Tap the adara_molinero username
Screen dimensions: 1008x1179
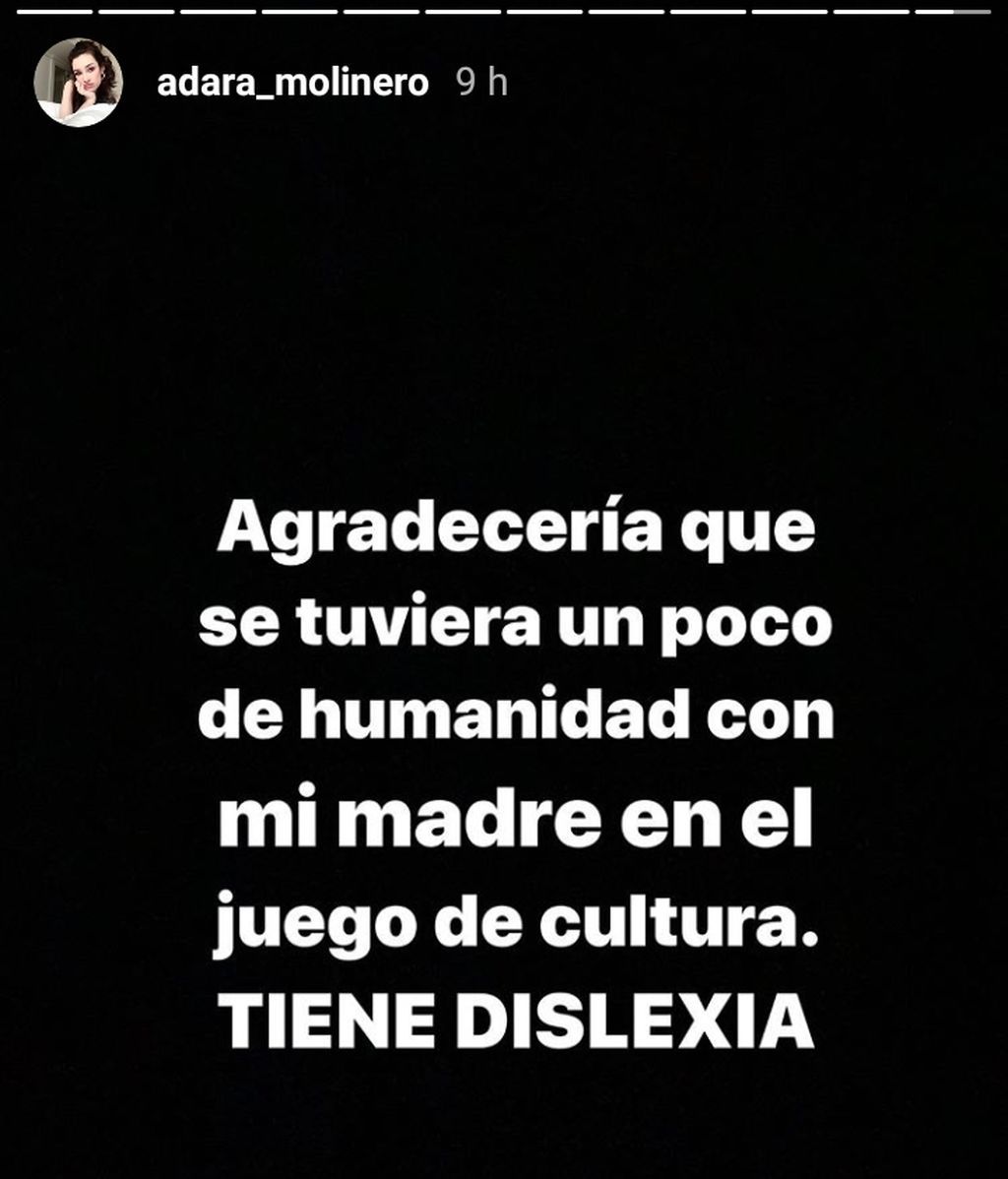point(292,84)
